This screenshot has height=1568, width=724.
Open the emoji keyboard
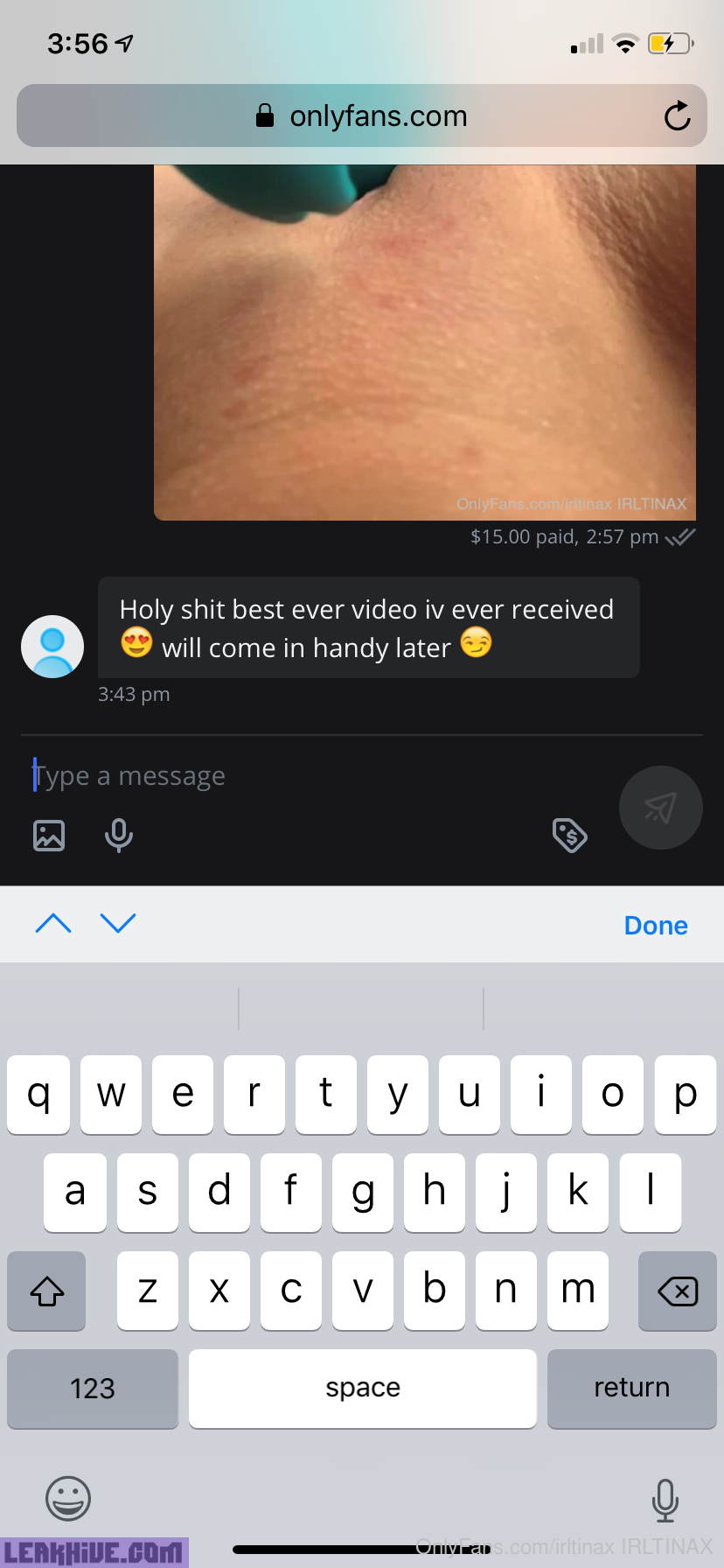[68, 1498]
